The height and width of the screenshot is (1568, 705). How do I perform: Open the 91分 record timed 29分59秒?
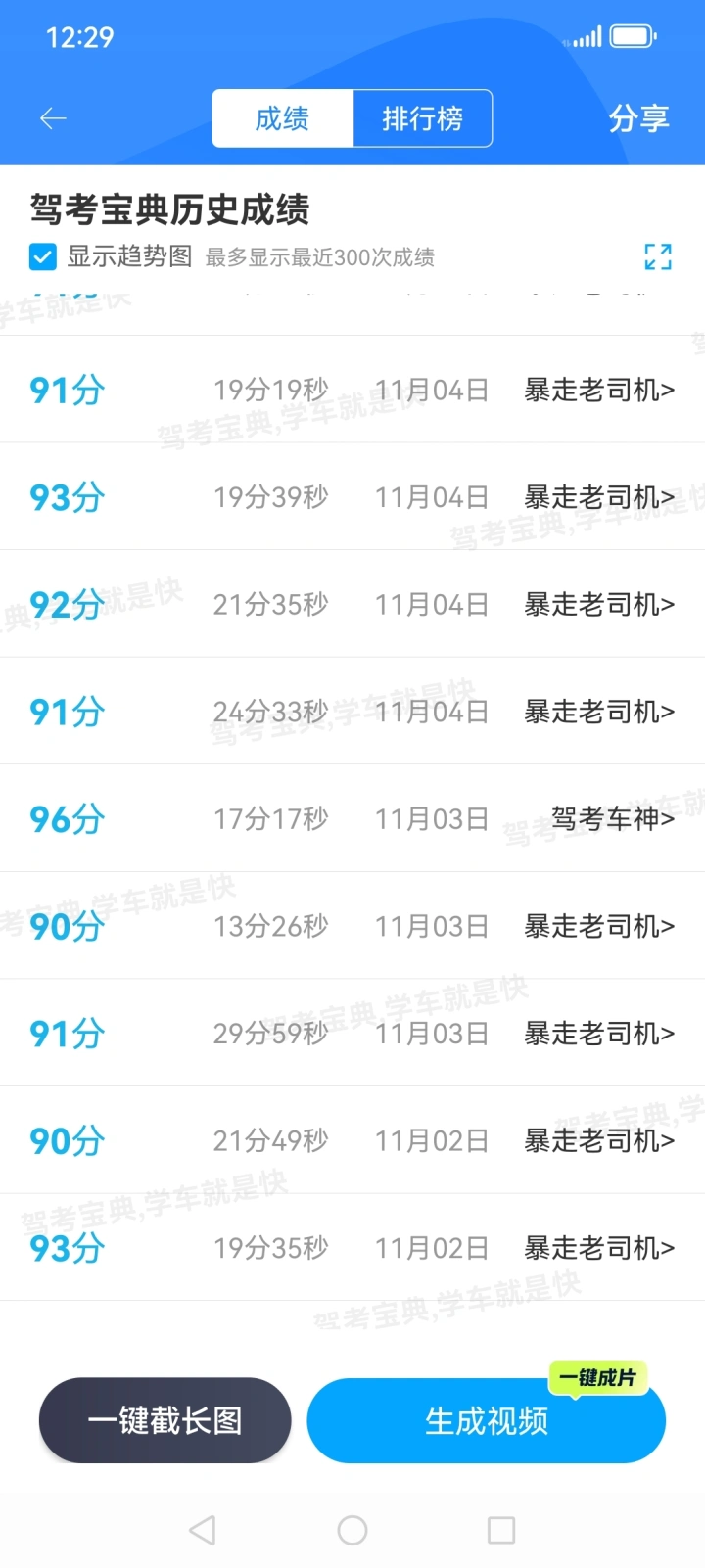point(352,1034)
